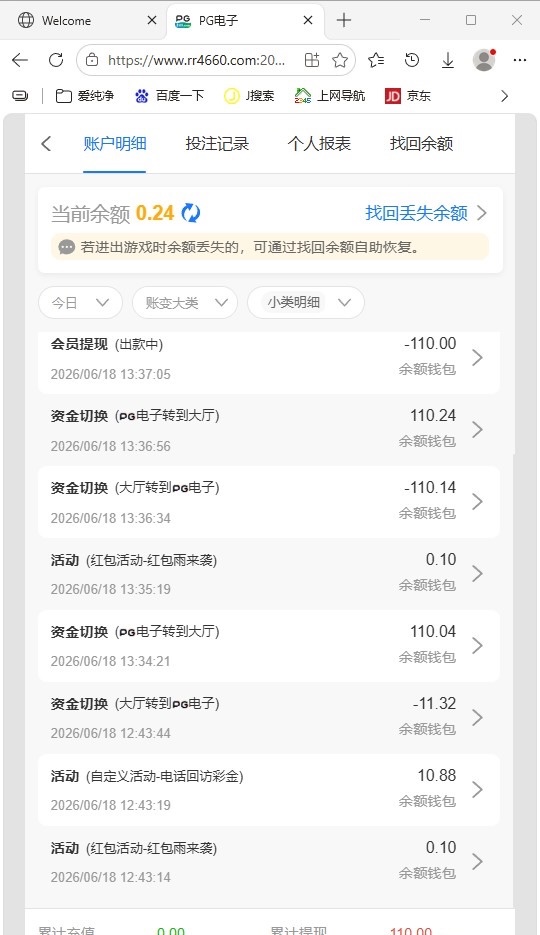Open the 找回余额 tab

coord(421,144)
